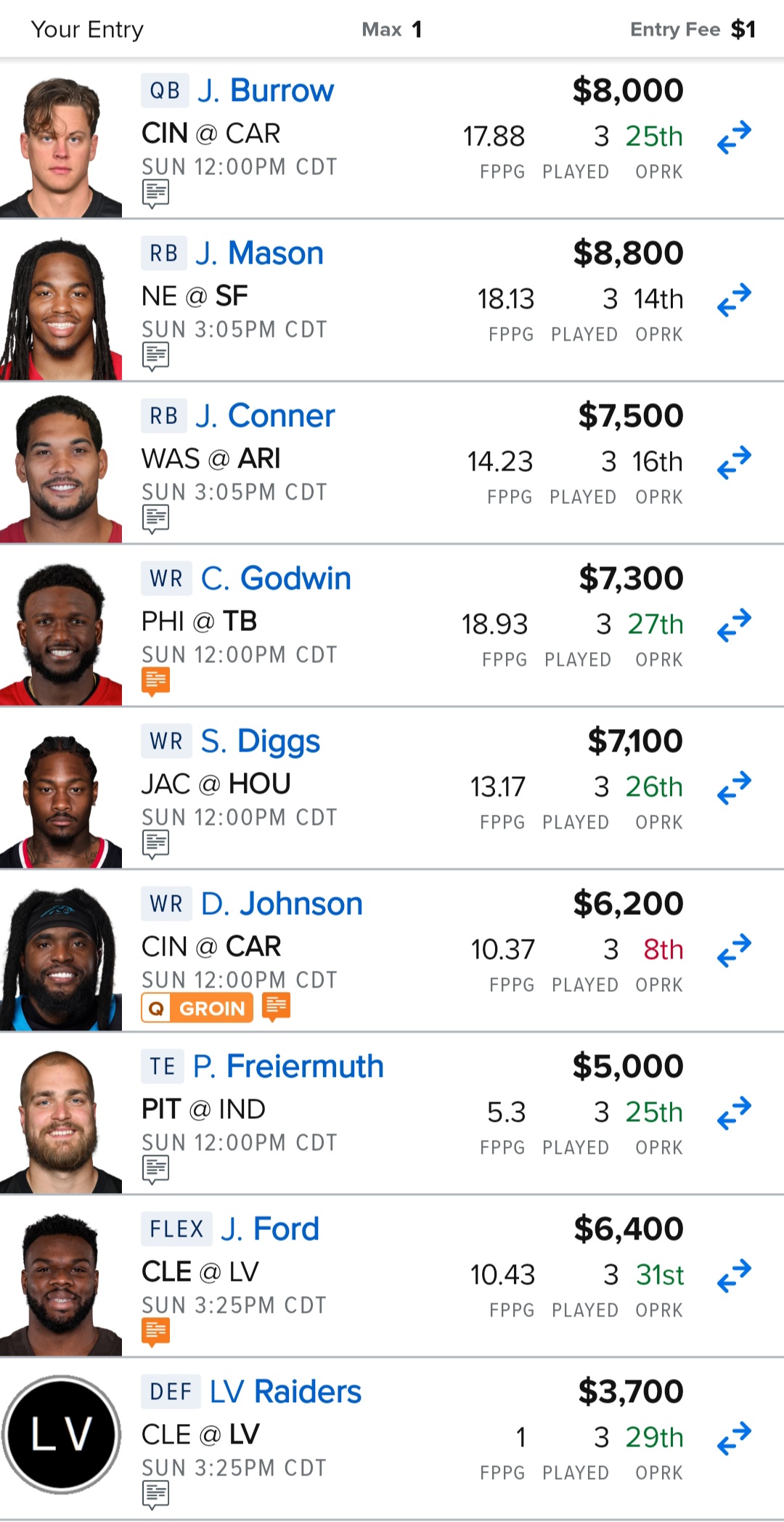The image size is (784, 1522).
Task: Swap out C. Godwin
Action: pos(734,625)
